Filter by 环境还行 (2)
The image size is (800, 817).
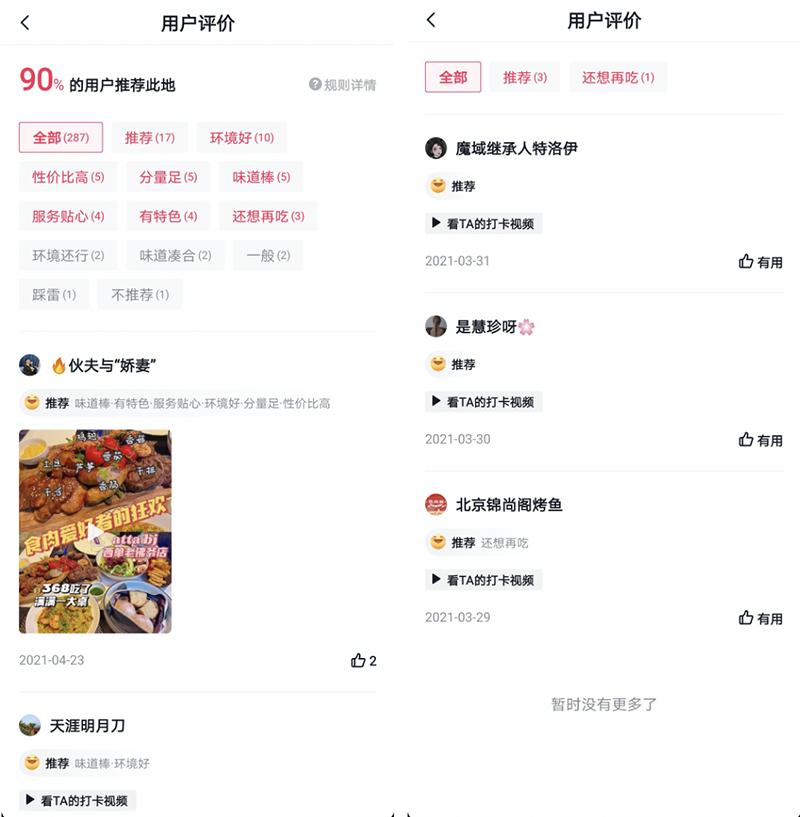point(68,255)
